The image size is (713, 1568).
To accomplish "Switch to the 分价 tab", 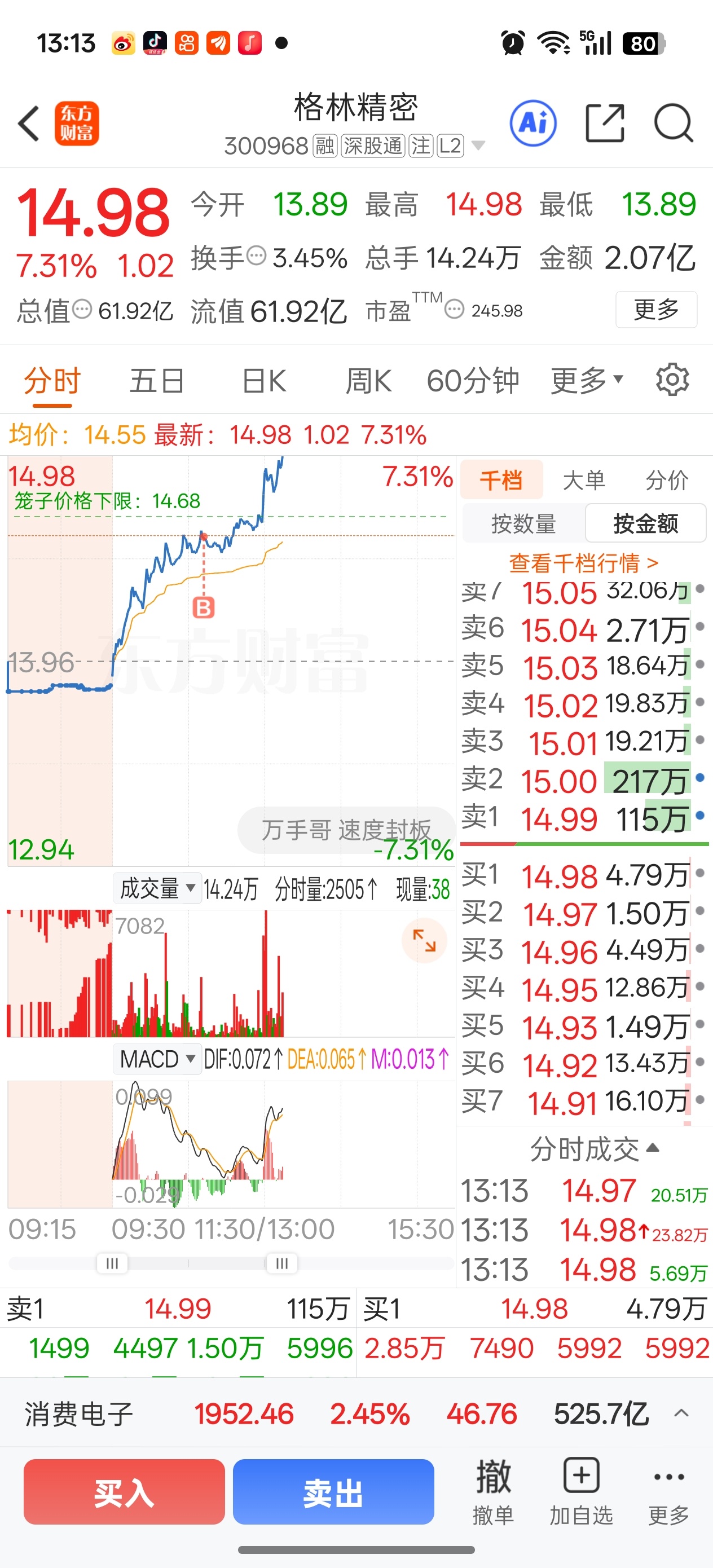I will tap(667, 480).
